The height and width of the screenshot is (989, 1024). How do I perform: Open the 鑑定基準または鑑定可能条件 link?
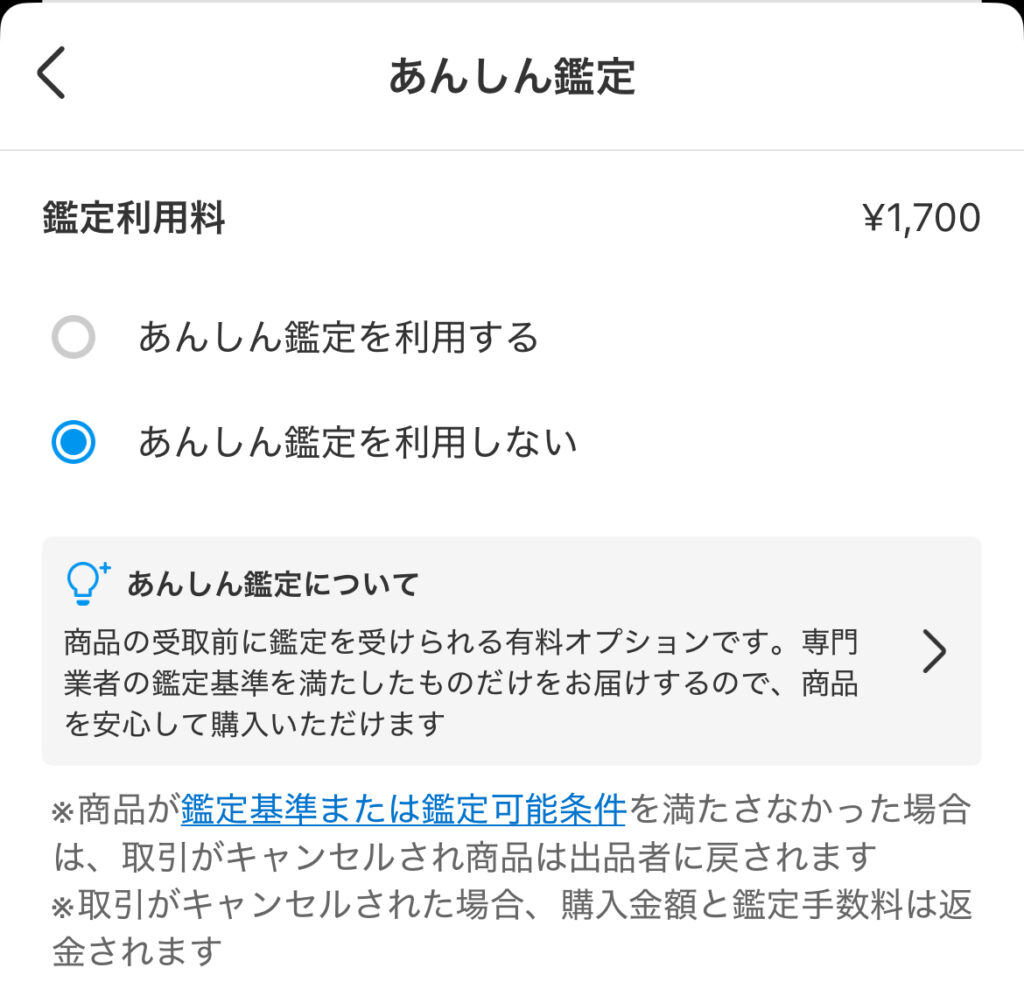pyautogui.click(x=403, y=809)
